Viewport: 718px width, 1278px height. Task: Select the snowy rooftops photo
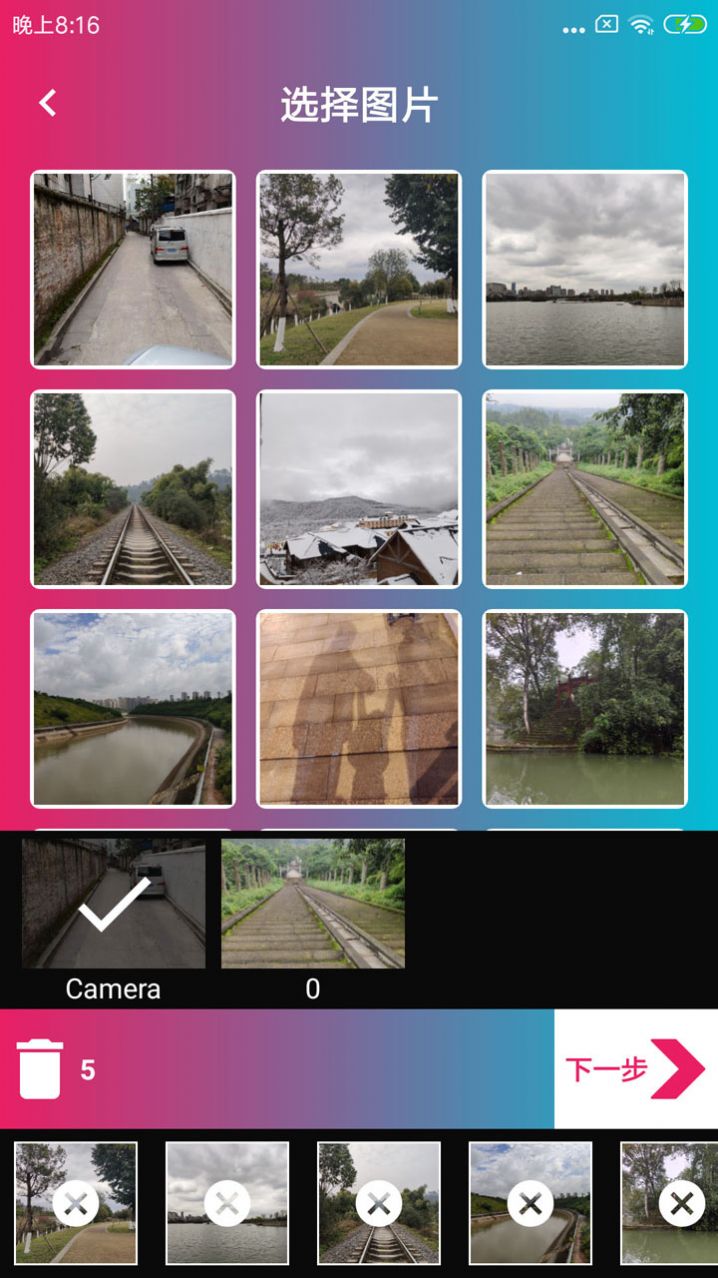pyautogui.click(x=359, y=489)
